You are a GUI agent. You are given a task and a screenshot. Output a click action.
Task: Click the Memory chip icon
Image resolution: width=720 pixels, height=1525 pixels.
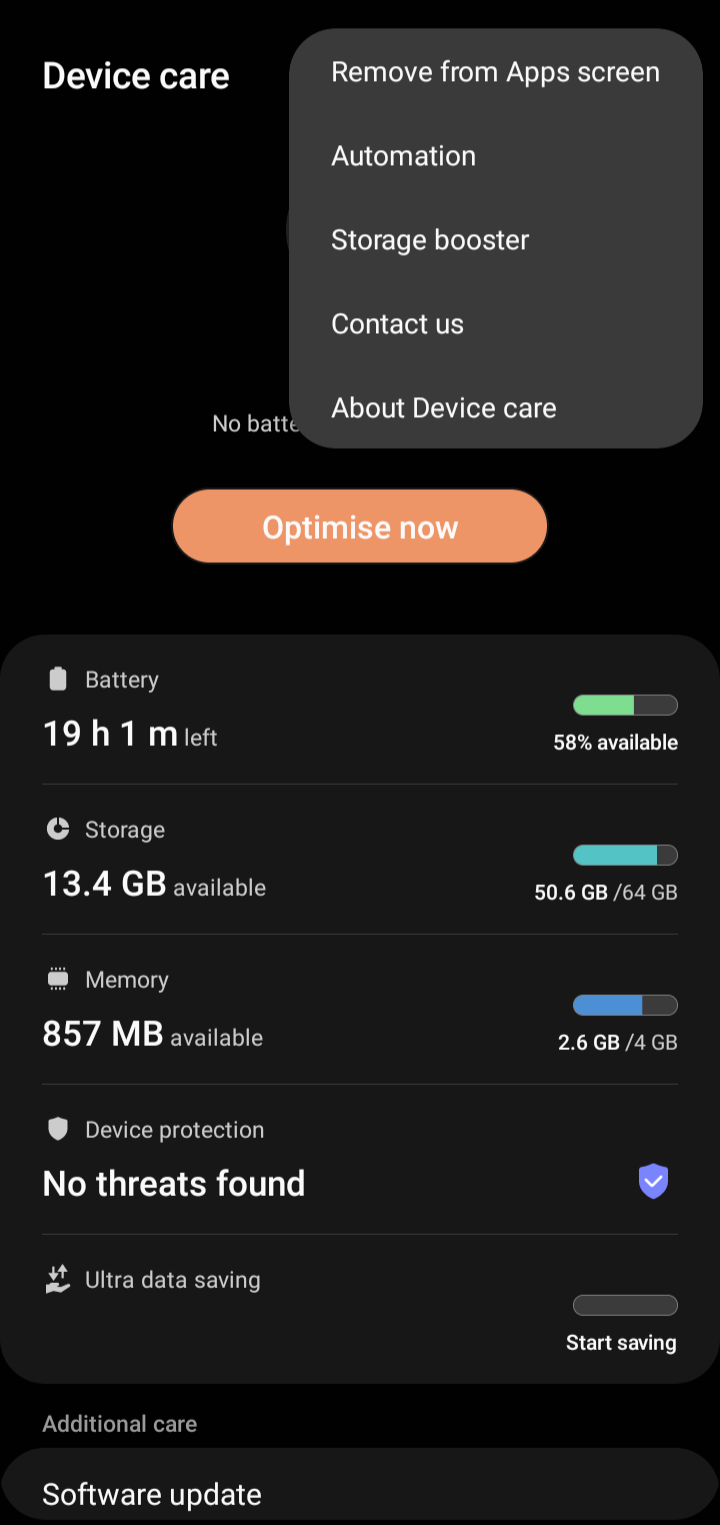tap(58, 978)
